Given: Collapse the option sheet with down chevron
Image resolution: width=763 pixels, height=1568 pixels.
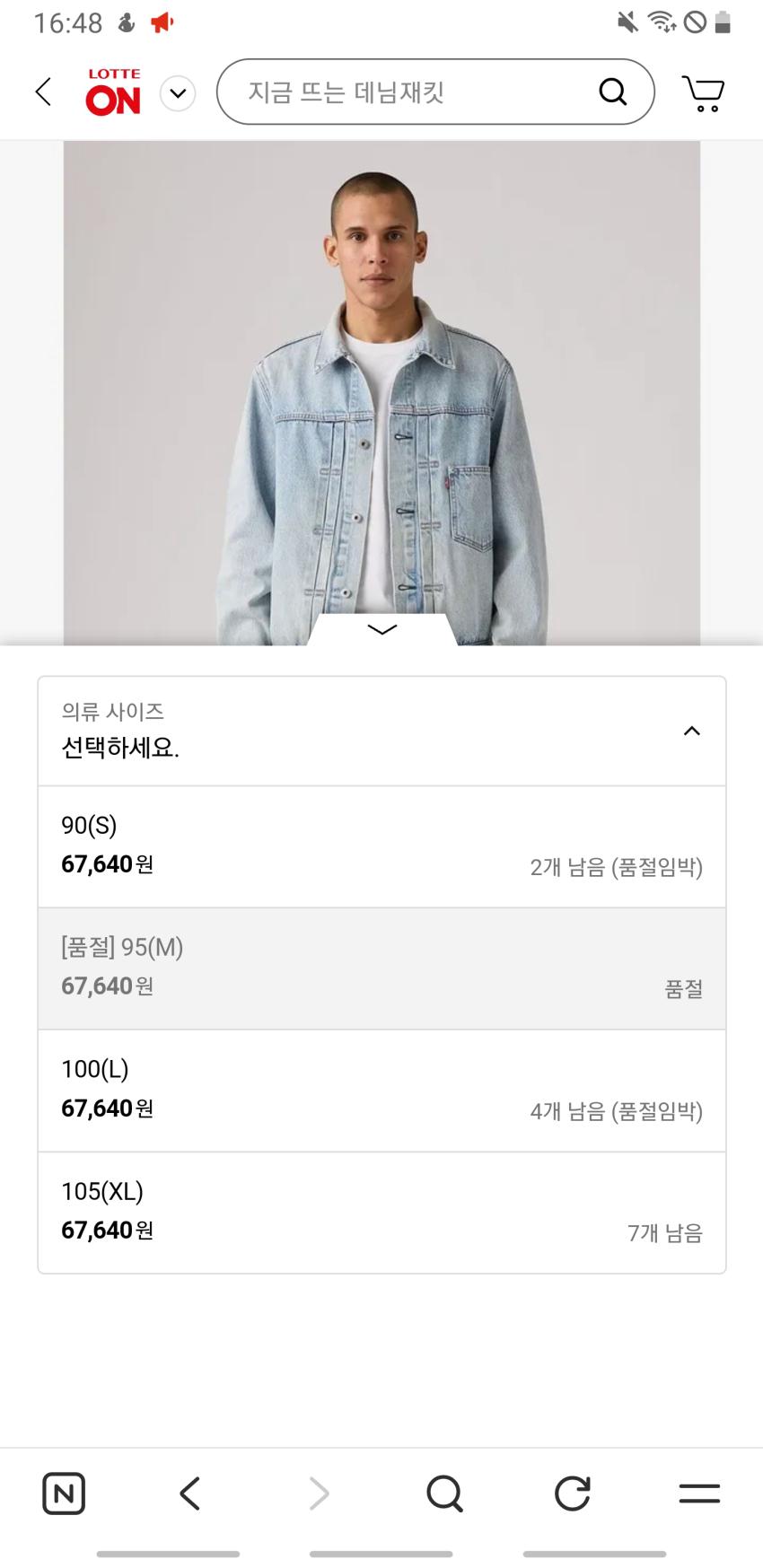Looking at the screenshot, I should 382,629.
